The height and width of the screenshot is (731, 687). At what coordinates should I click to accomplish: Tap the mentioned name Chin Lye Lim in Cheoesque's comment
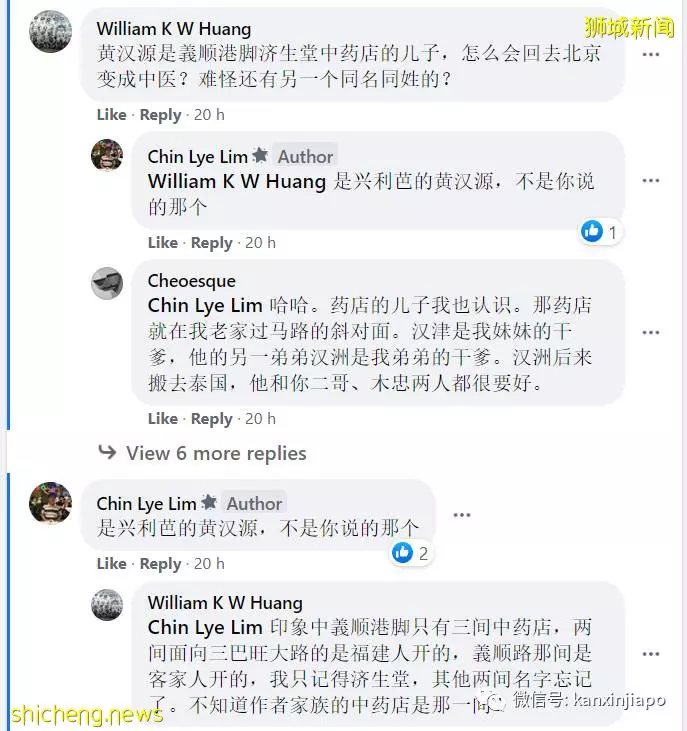[x=205, y=306]
